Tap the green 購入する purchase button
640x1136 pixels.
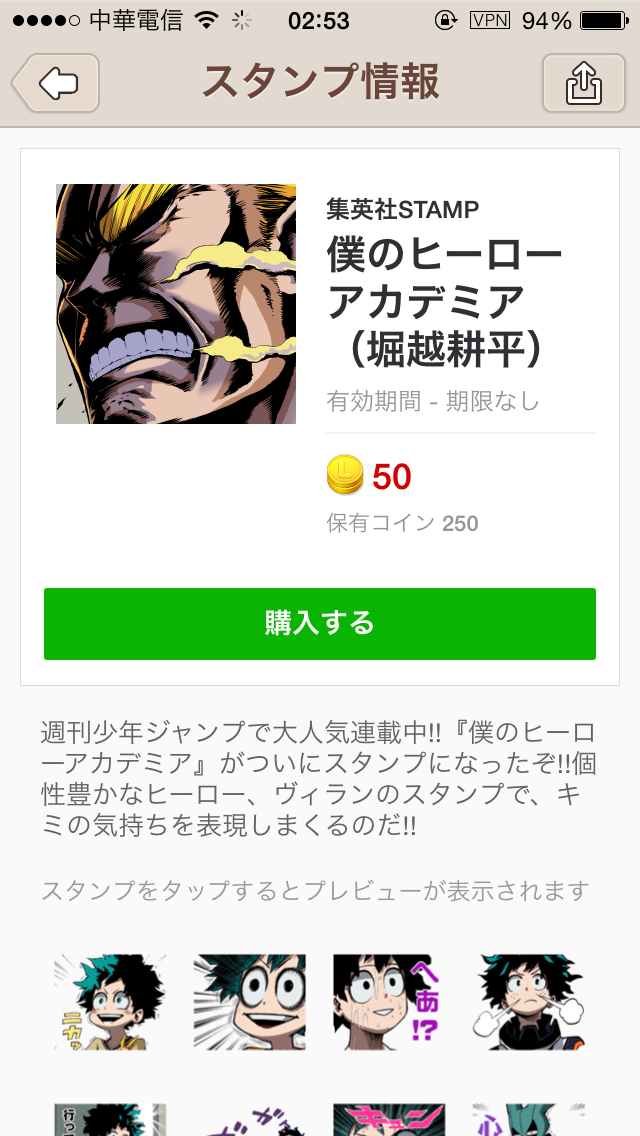click(320, 624)
